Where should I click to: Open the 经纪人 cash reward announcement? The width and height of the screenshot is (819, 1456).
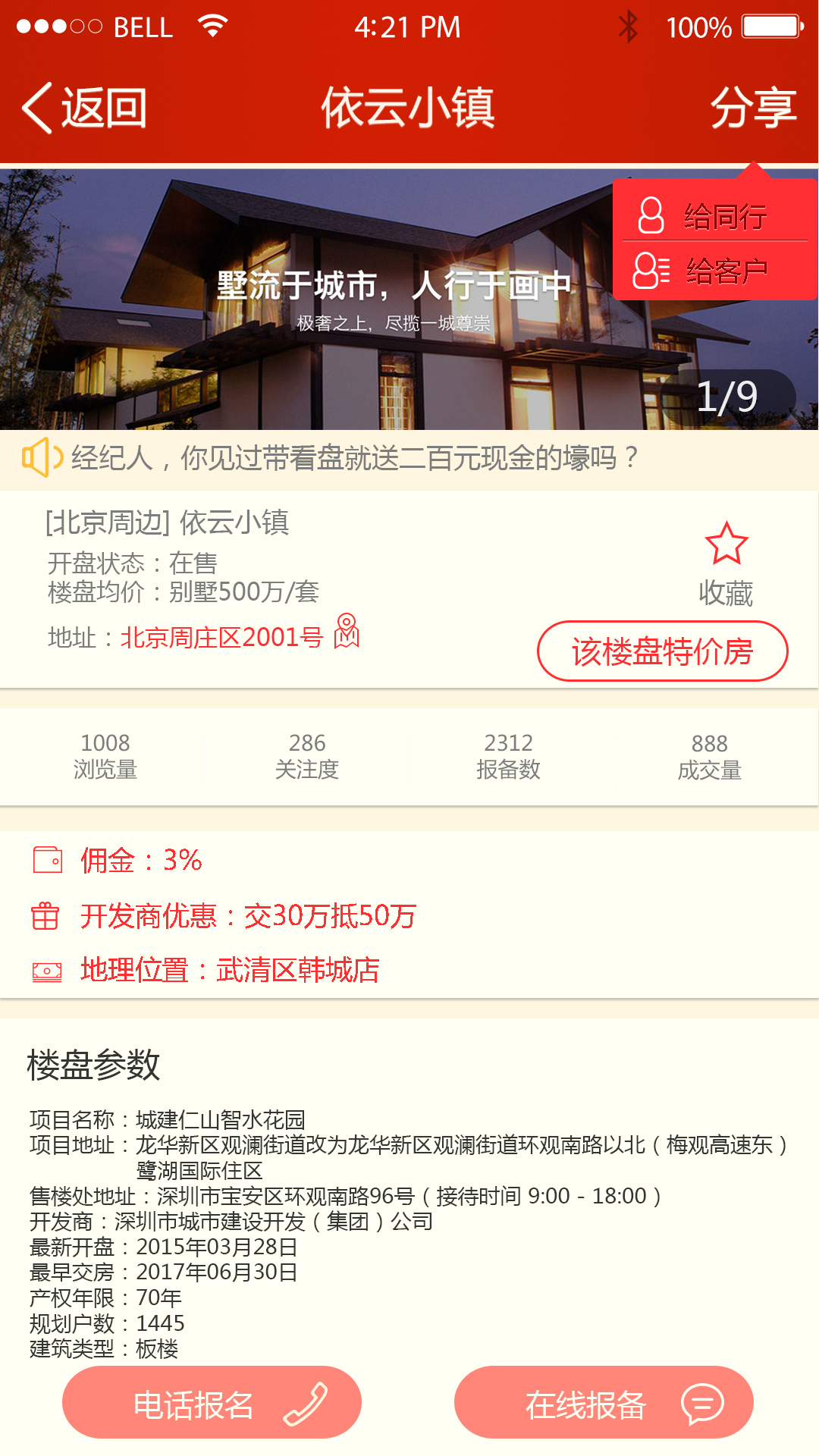pos(354,458)
